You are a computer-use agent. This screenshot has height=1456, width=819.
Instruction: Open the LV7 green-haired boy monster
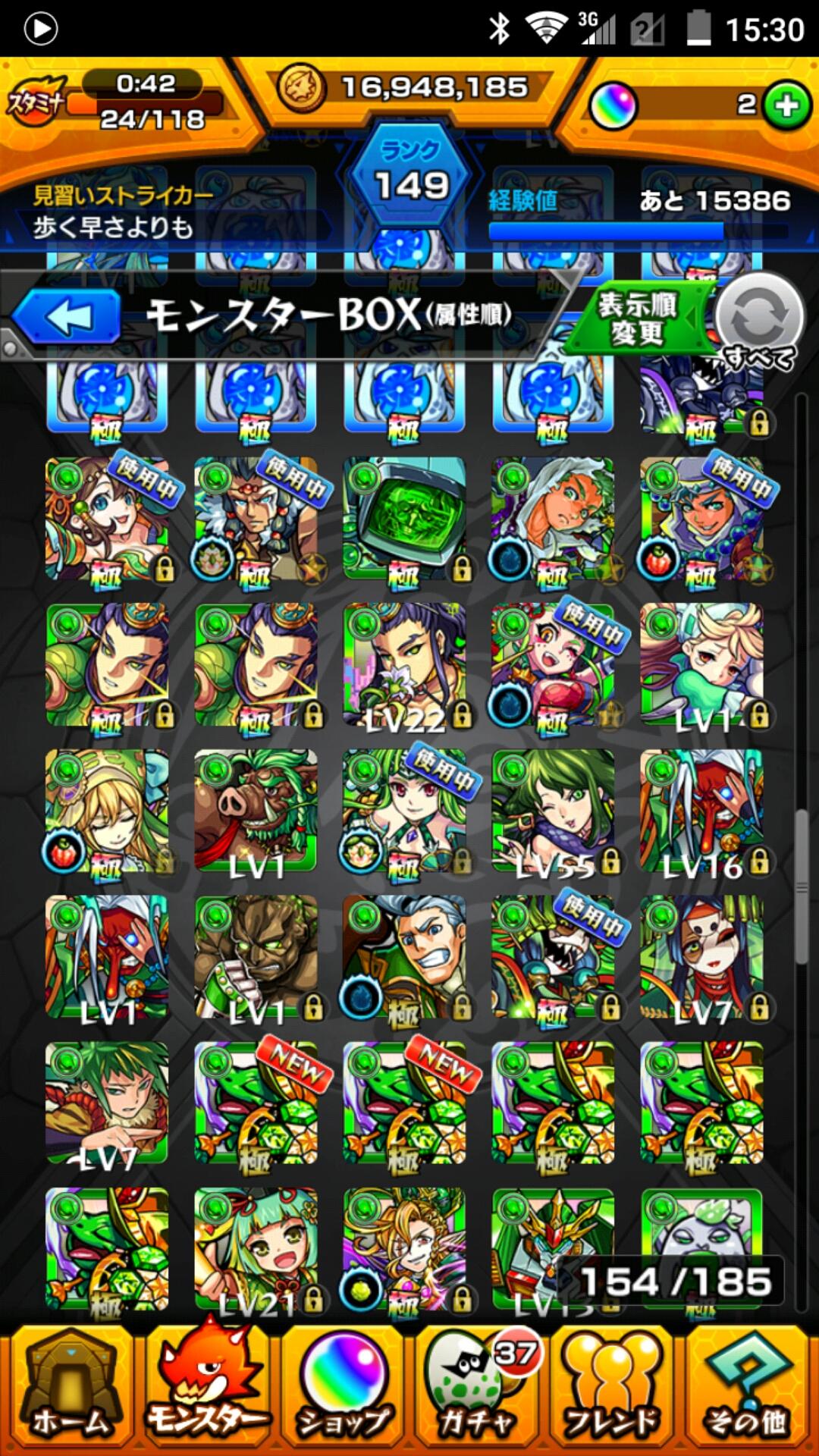coord(107,1103)
